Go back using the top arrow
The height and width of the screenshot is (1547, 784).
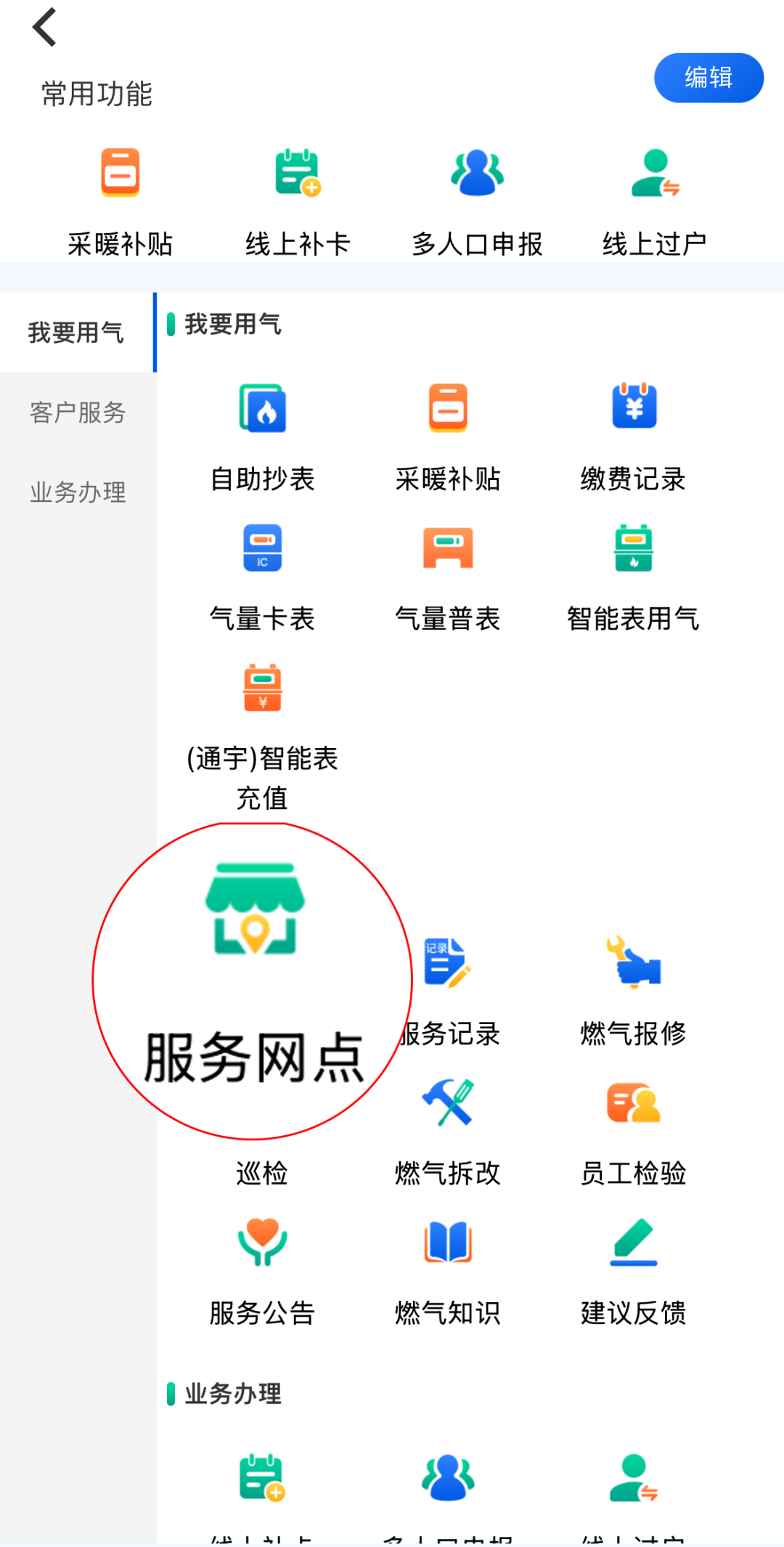coord(45,28)
